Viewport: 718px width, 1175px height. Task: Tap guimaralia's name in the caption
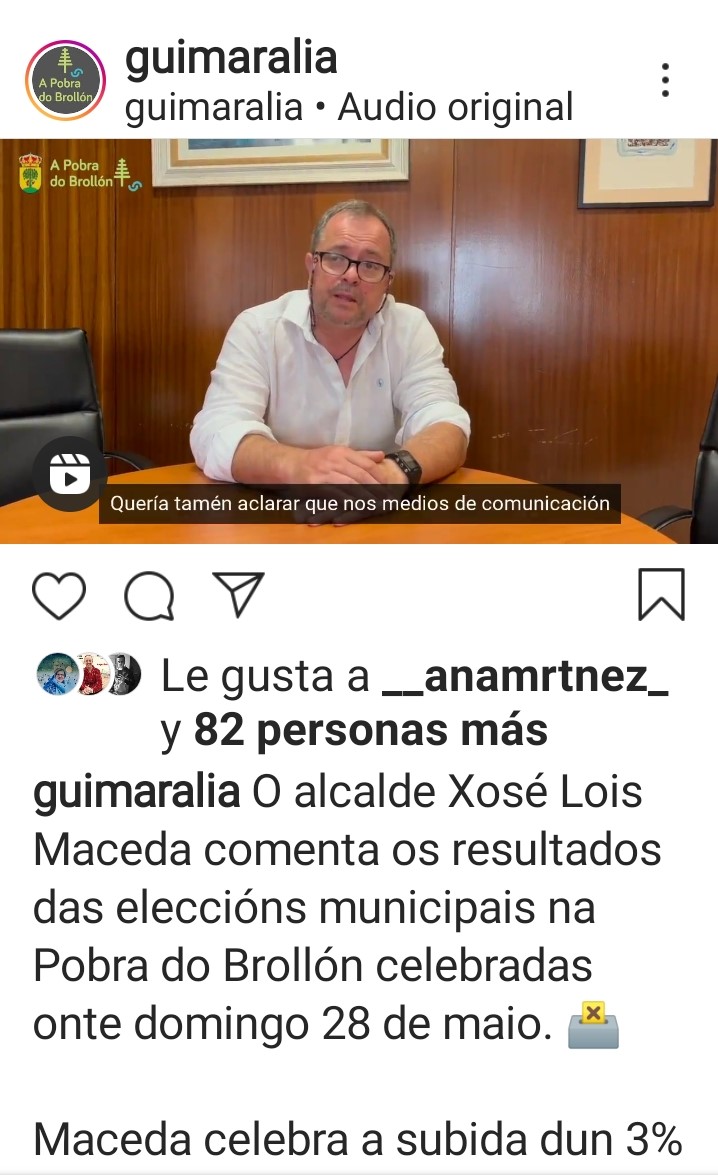[136, 793]
